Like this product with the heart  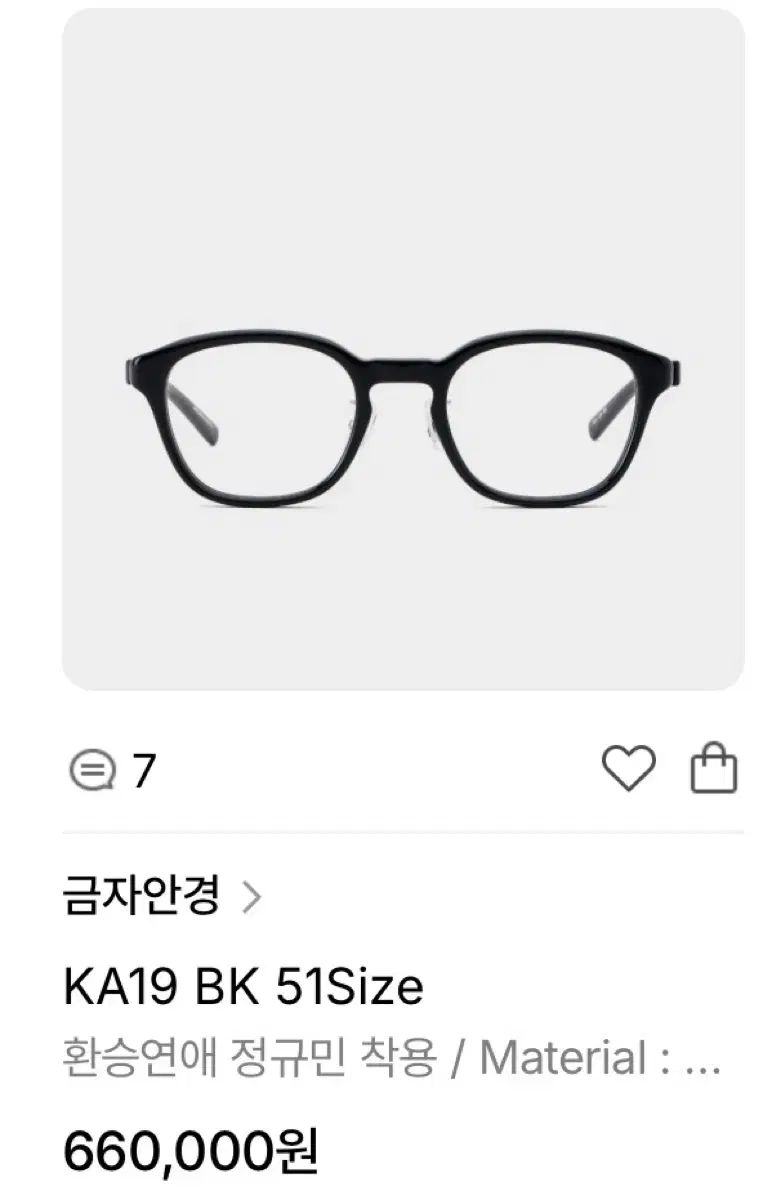pos(628,768)
